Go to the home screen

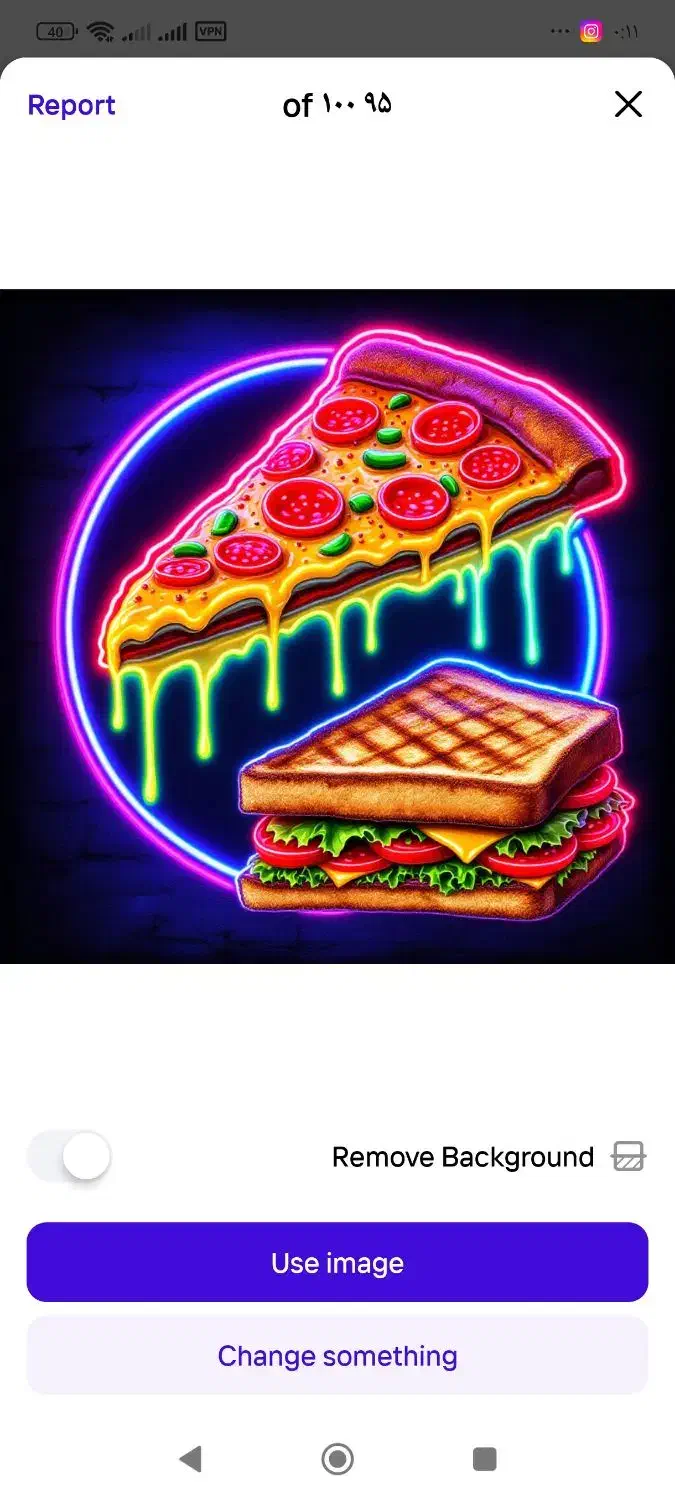coord(338,1459)
